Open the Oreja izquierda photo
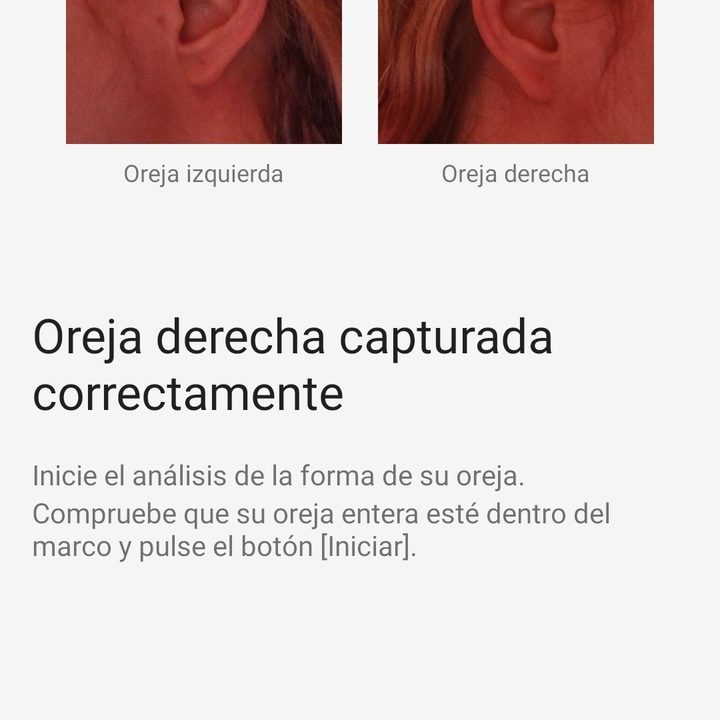Viewport: 720px width, 720px height. (x=204, y=71)
